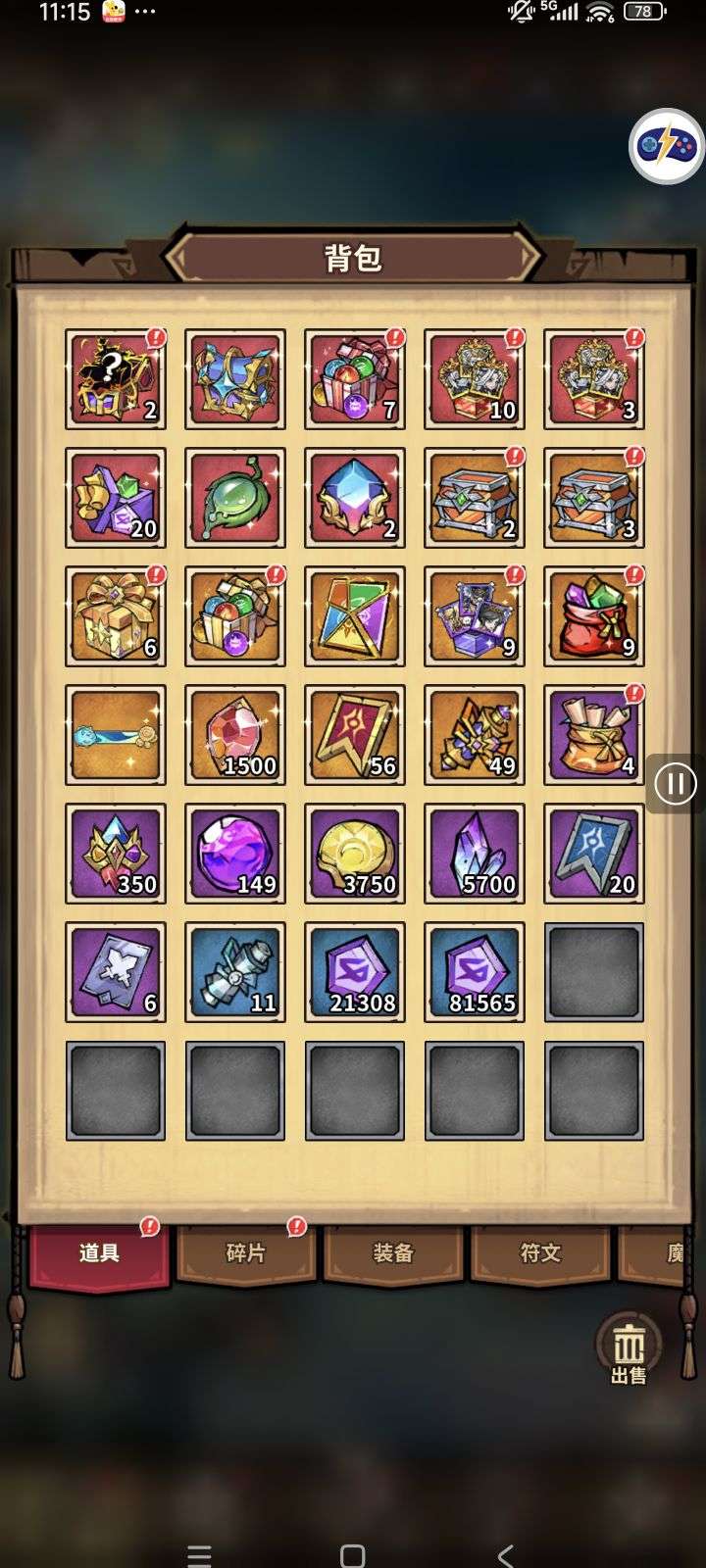This screenshot has height=1568, width=706.
Task: Open the mystery chest with quantity 2
Action: [x=116, y=379]
